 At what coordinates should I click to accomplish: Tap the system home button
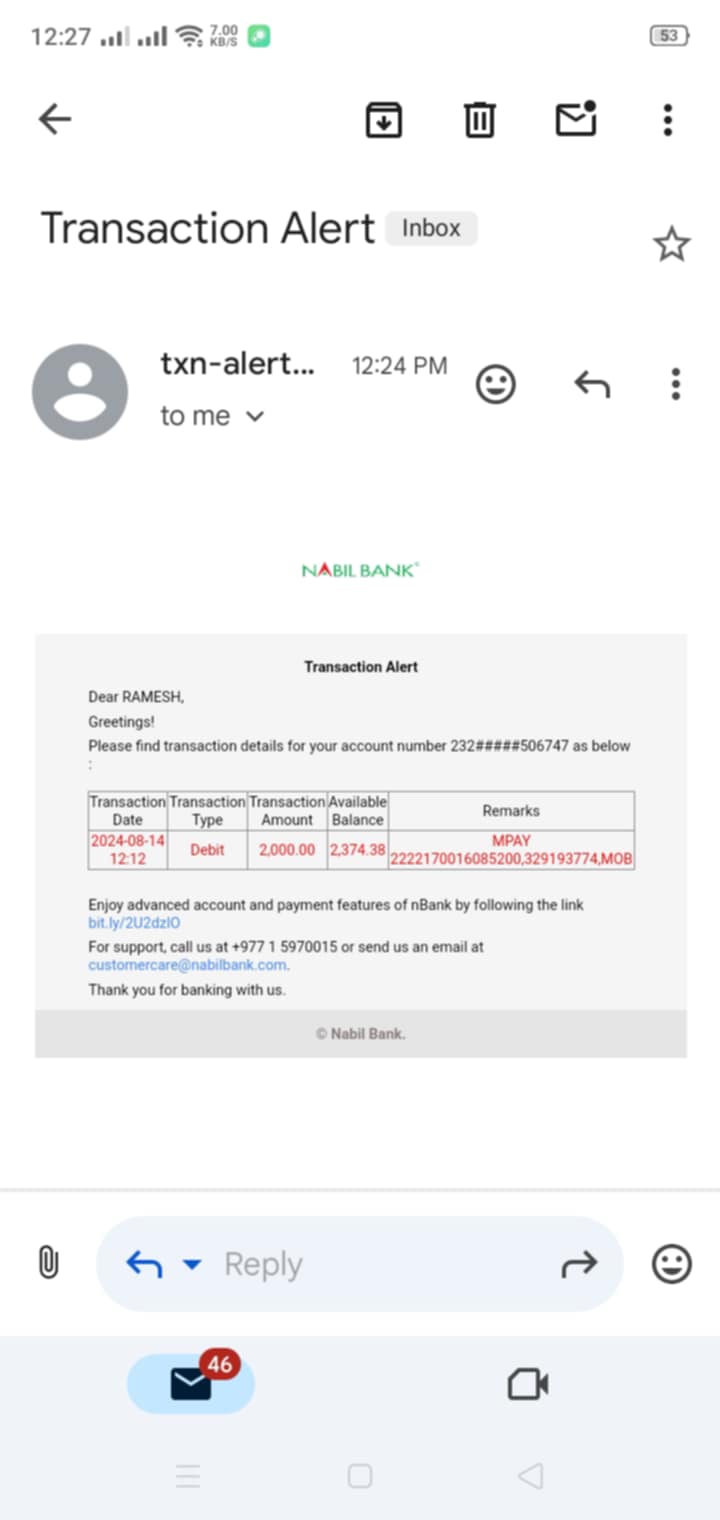360,1476
